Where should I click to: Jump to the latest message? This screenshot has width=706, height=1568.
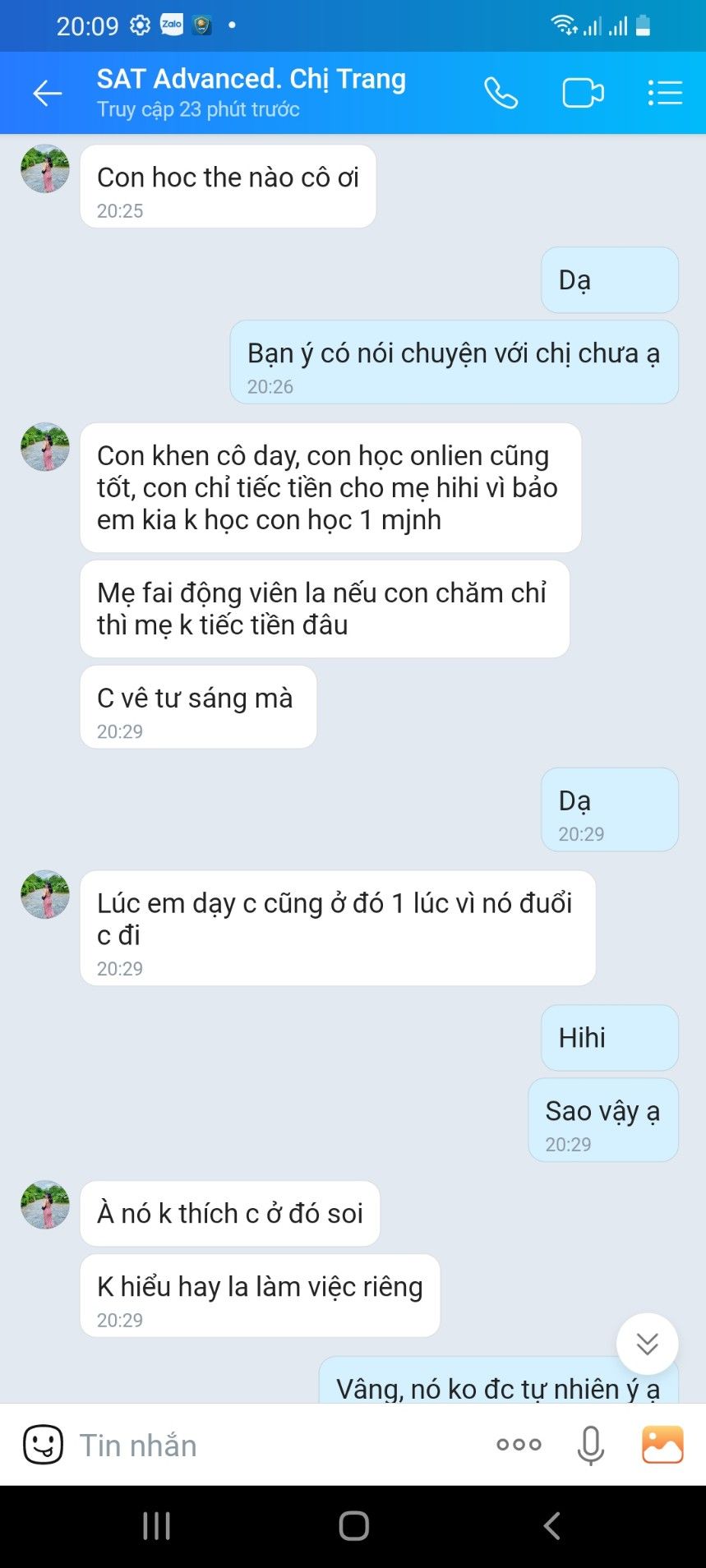click(x=647, y=1344)
